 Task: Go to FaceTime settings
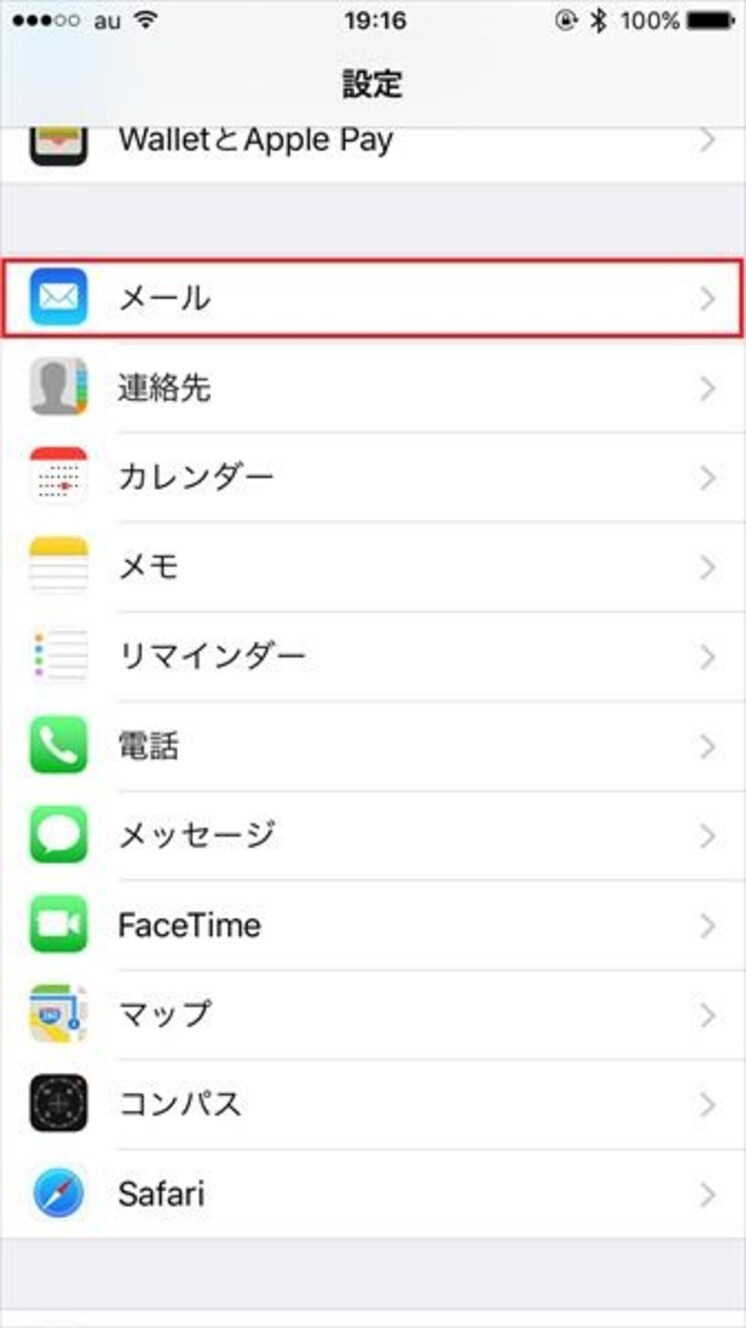click(x=372, y=925)
